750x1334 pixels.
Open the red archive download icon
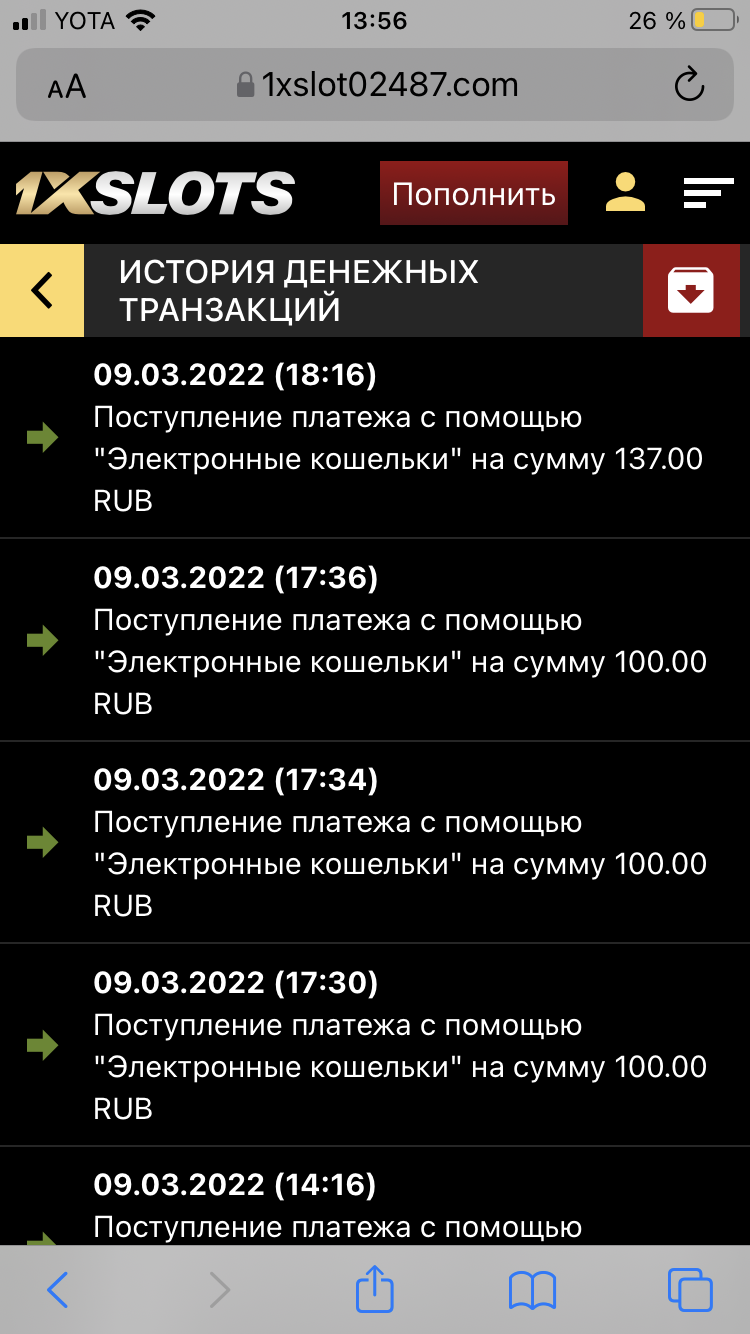click(x=691, y=291)
